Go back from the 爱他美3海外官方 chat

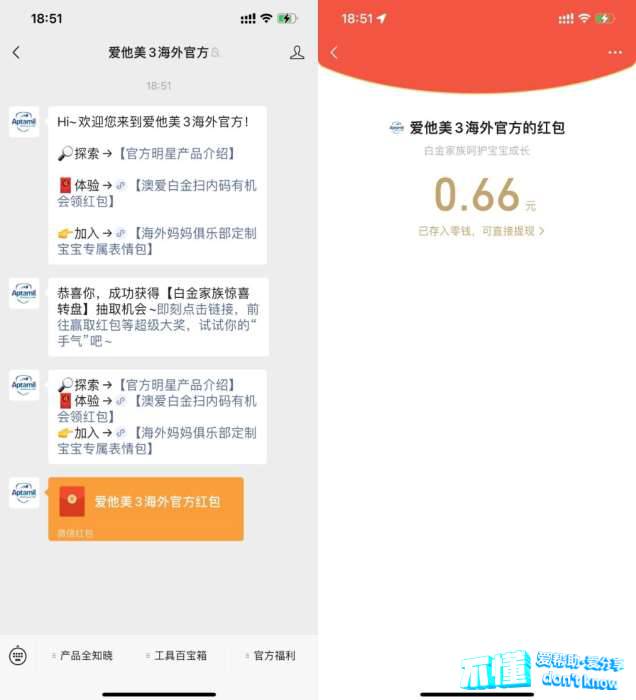click(x=16, y=53)
